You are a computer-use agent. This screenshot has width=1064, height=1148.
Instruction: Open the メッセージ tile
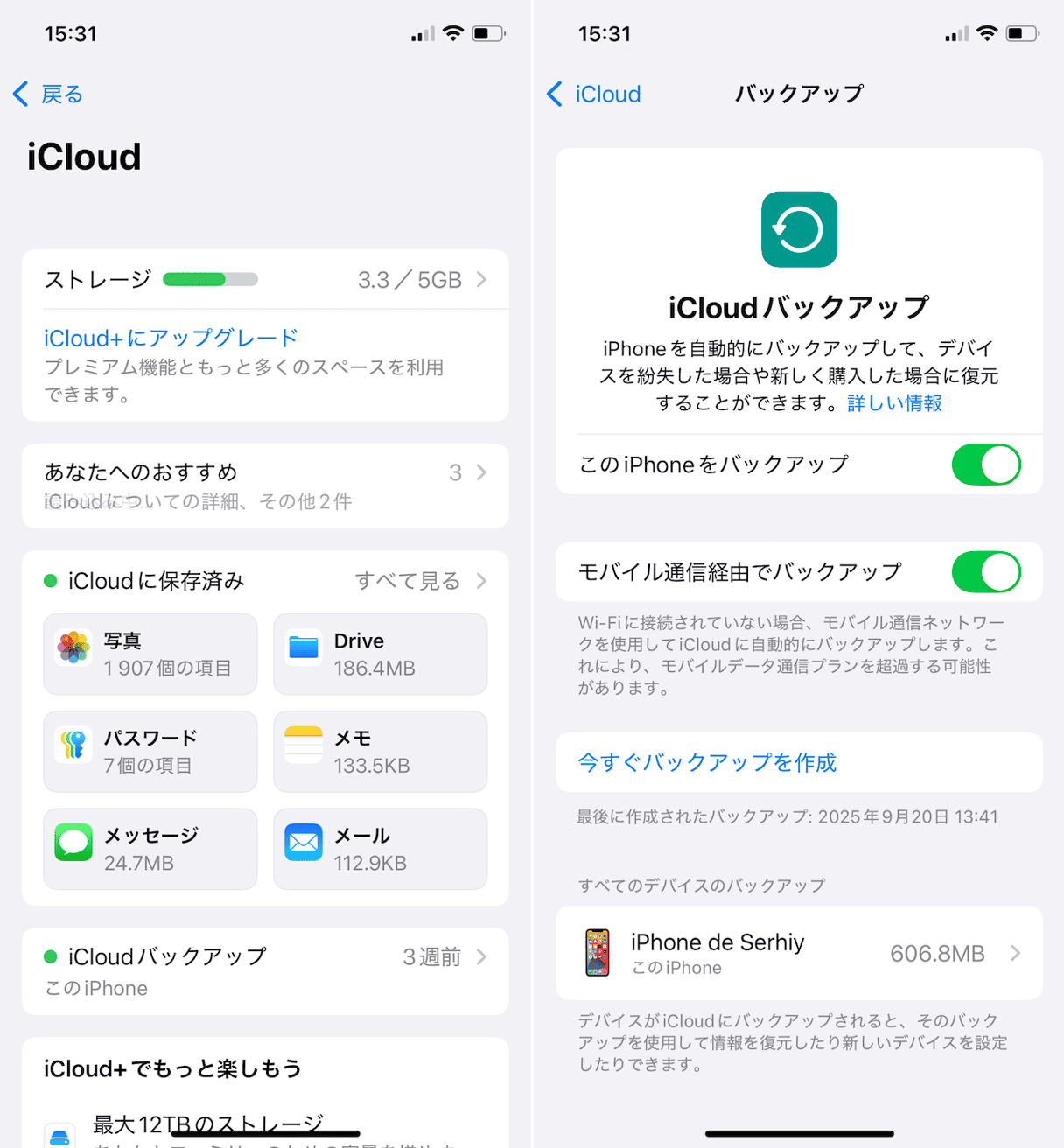pyautogui.click(x=150, y=849)
